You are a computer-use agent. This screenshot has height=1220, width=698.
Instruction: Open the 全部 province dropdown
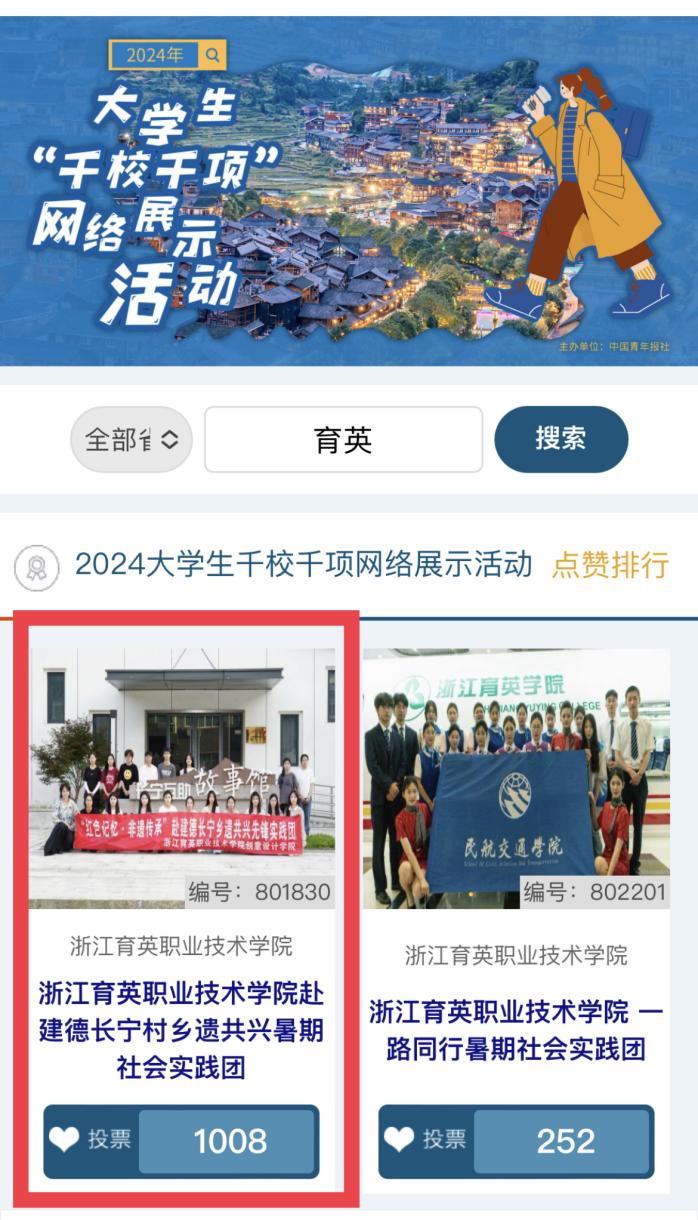[131, 439]
